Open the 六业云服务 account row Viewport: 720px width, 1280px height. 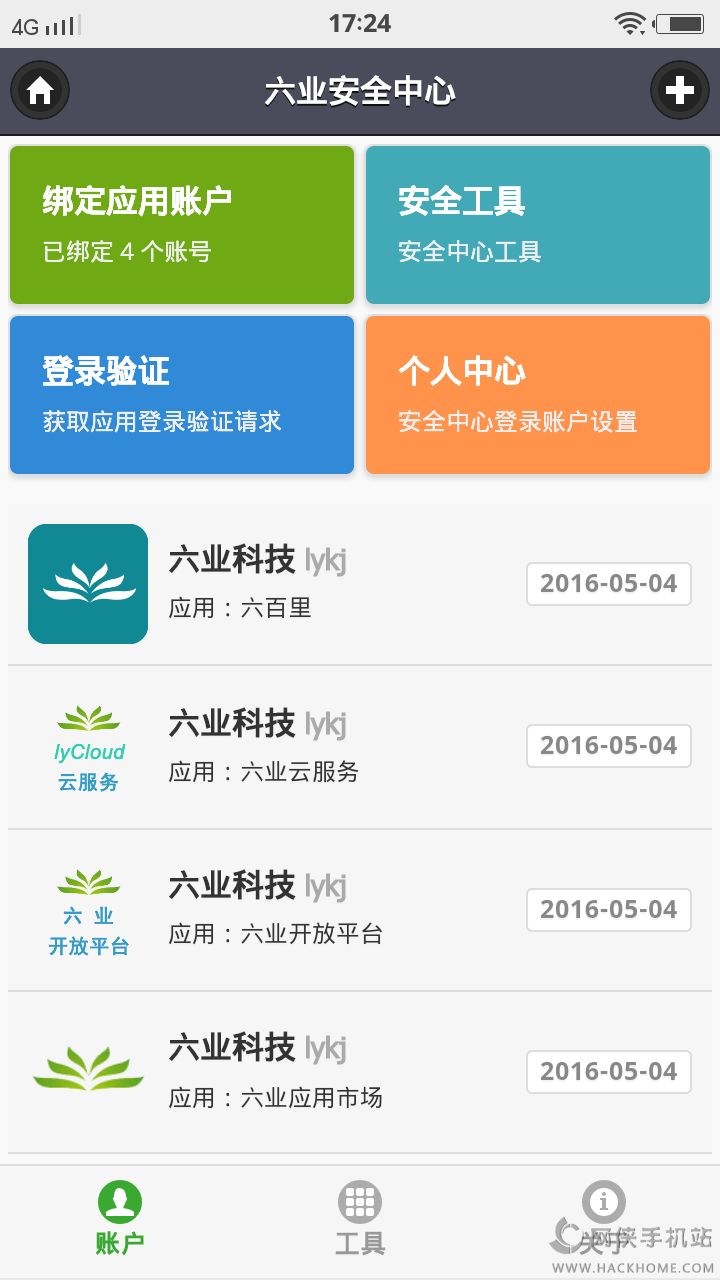pyautogui.click(x=360, y=746)
